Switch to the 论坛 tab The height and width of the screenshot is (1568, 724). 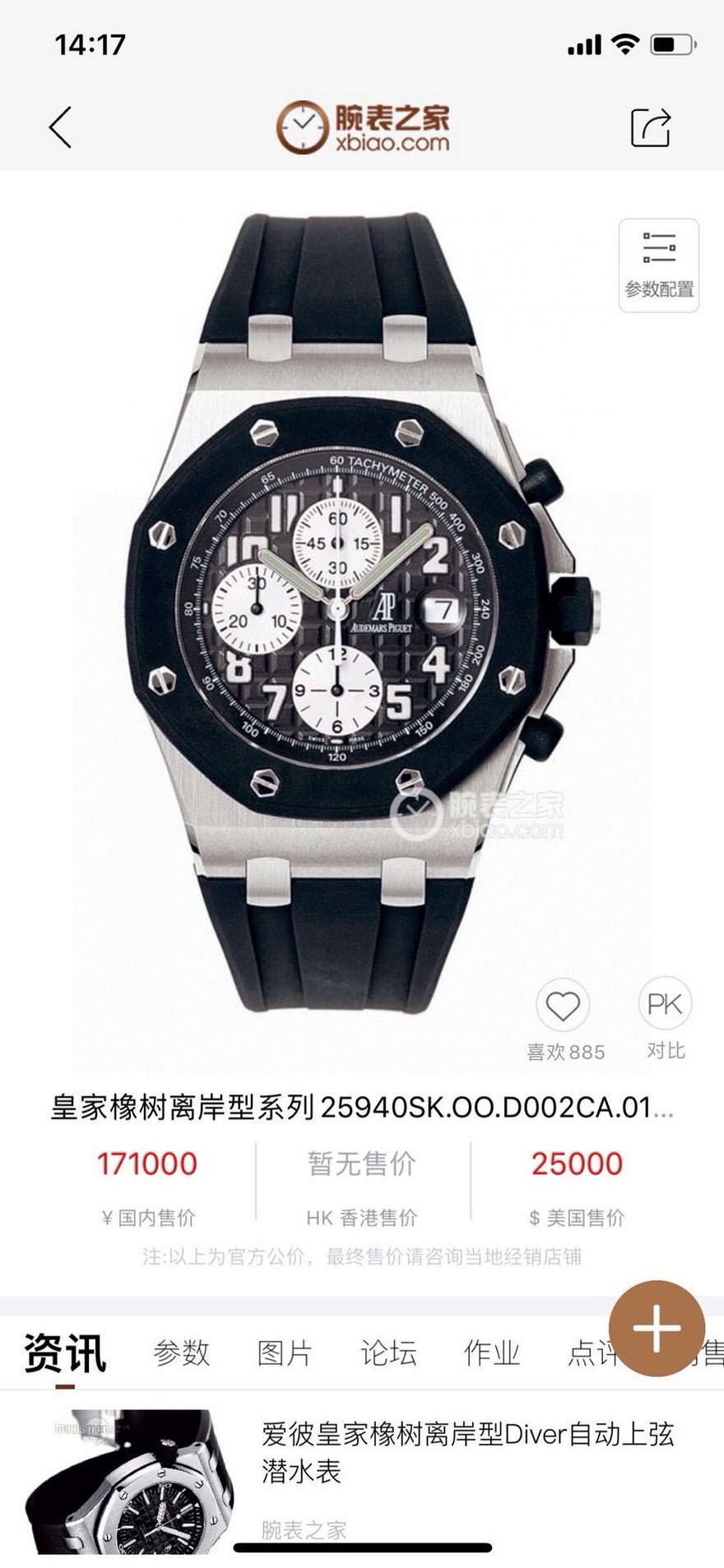pyautogui.click(x=388, y=1353)
